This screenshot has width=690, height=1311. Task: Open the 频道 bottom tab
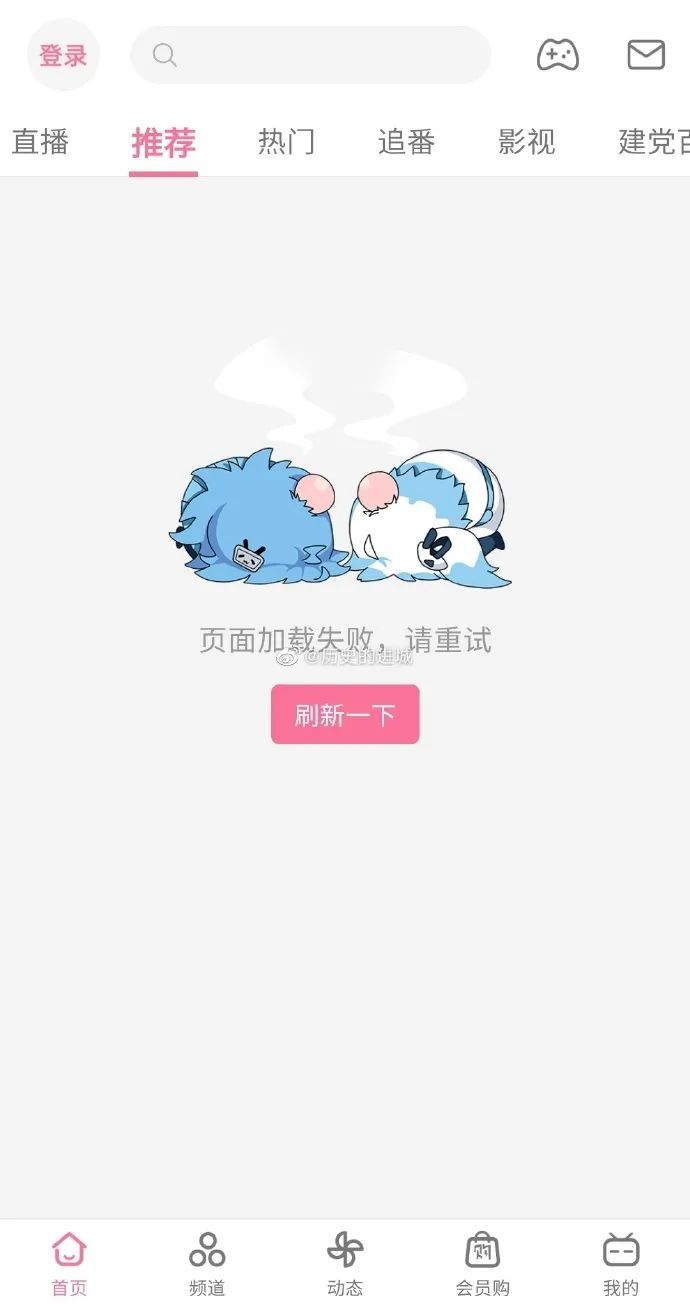pyautogui.click(x=207, y=1264)
